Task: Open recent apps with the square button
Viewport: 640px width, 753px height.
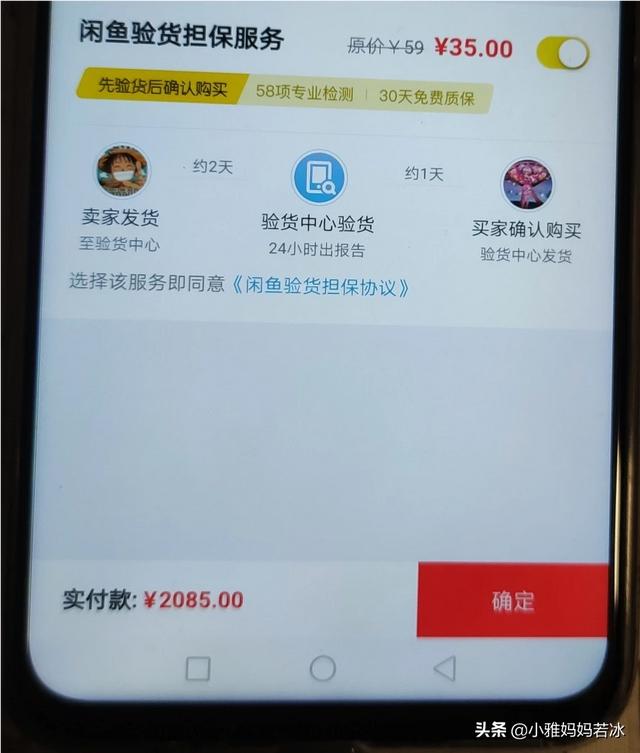Action: (198, 669)
